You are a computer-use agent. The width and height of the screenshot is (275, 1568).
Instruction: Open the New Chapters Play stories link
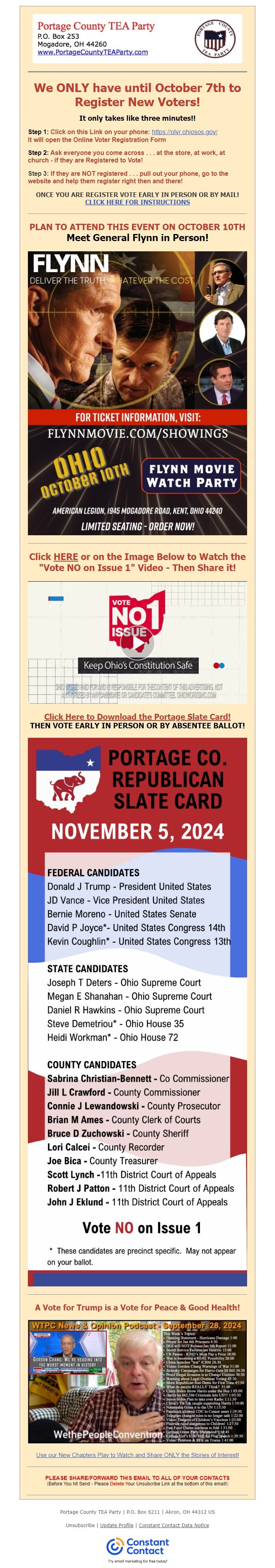[137, 1456]
